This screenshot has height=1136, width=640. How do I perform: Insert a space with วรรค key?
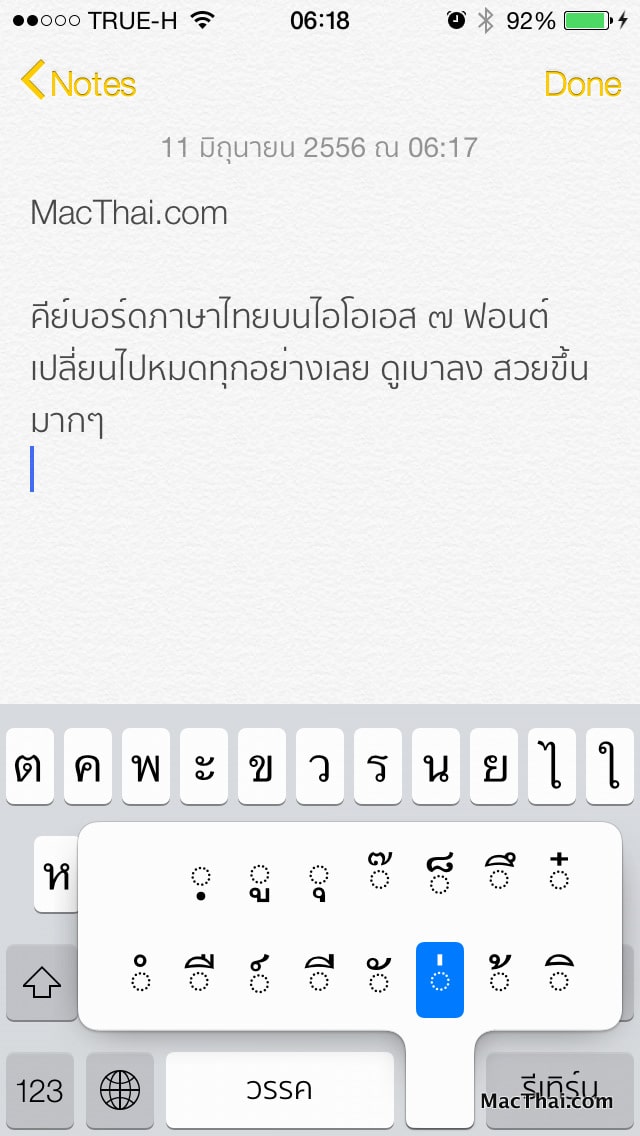(x=280, y=1090)
